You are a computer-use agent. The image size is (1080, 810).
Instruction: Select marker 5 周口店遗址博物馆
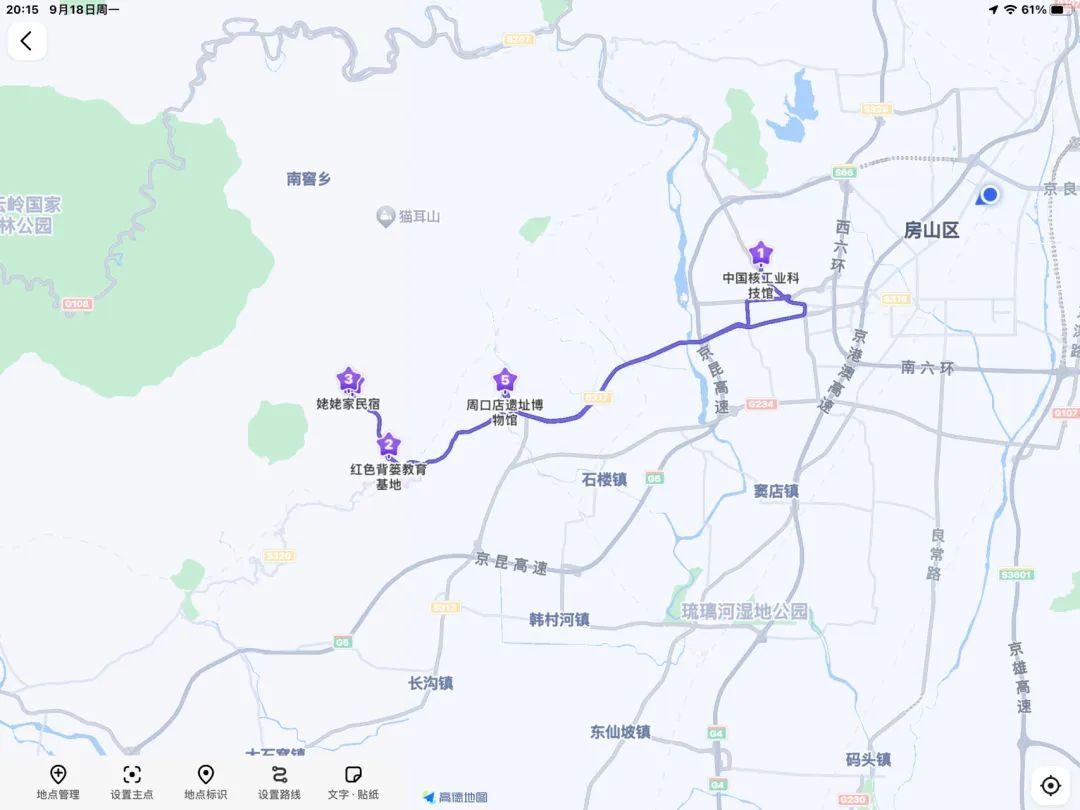click(x=505, y=381)
